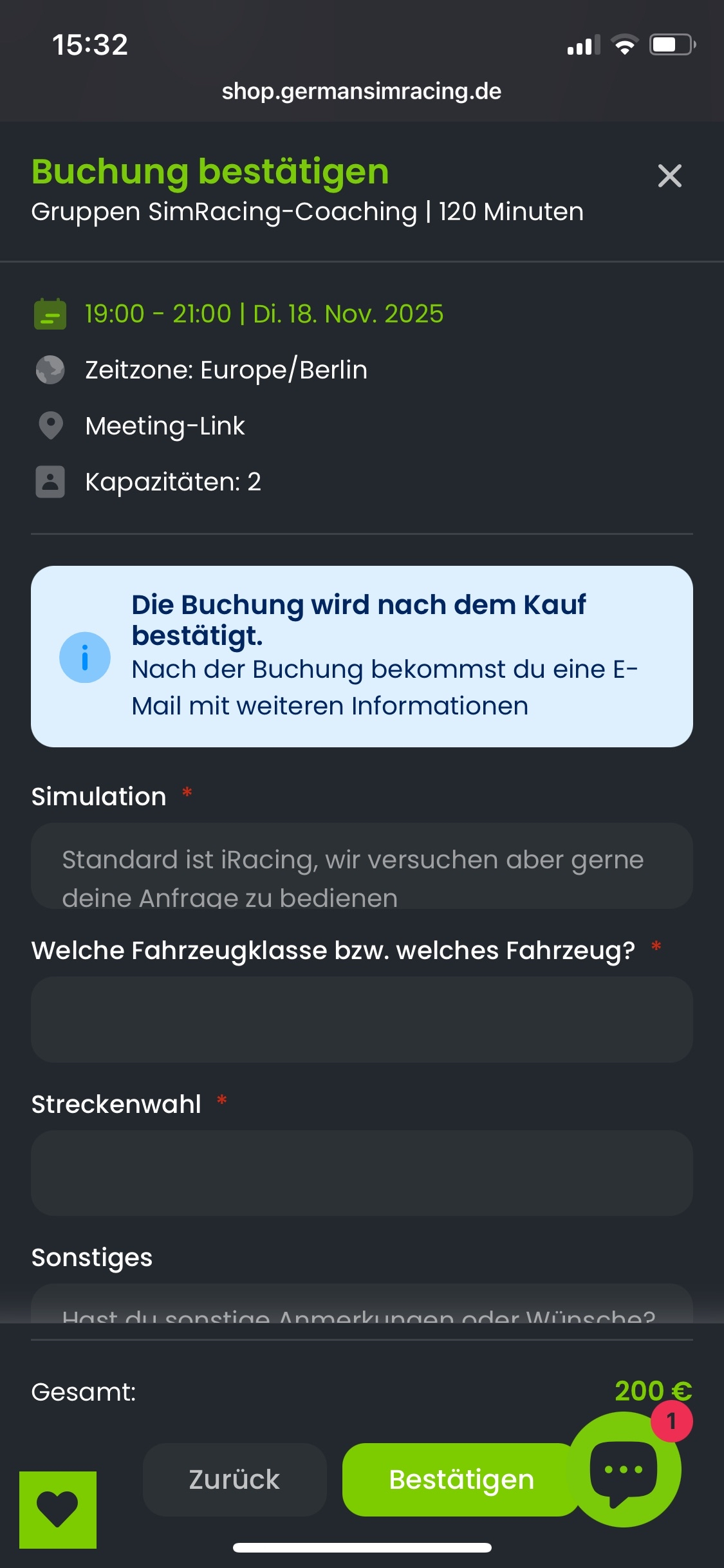This screenshot has width=724, height=1568.
Task: Open the wishlist heart button
Action: coord(58,1509)
